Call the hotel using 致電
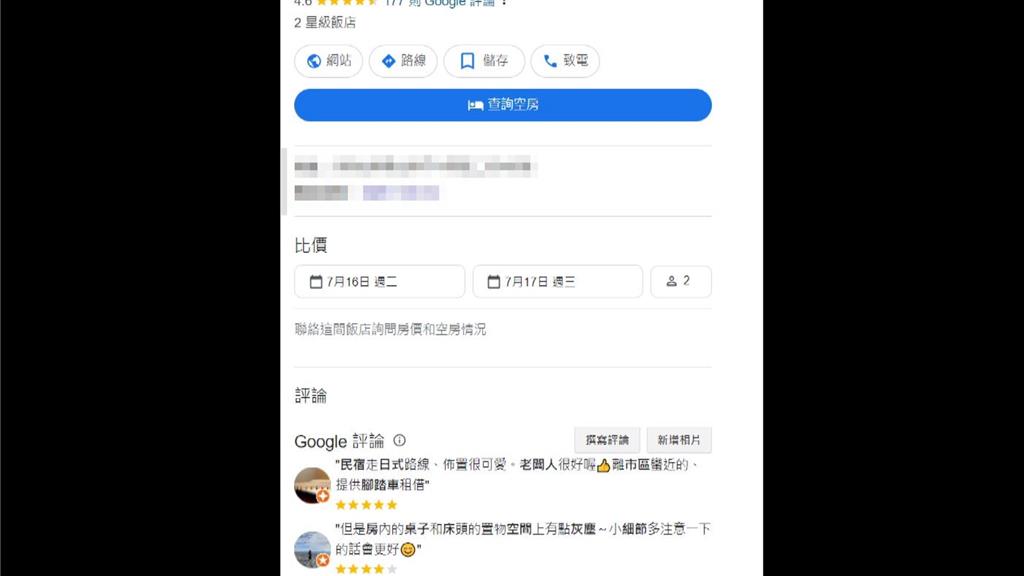The height and width of the screenshot is (576, 1024). click(x=565, y=61)
